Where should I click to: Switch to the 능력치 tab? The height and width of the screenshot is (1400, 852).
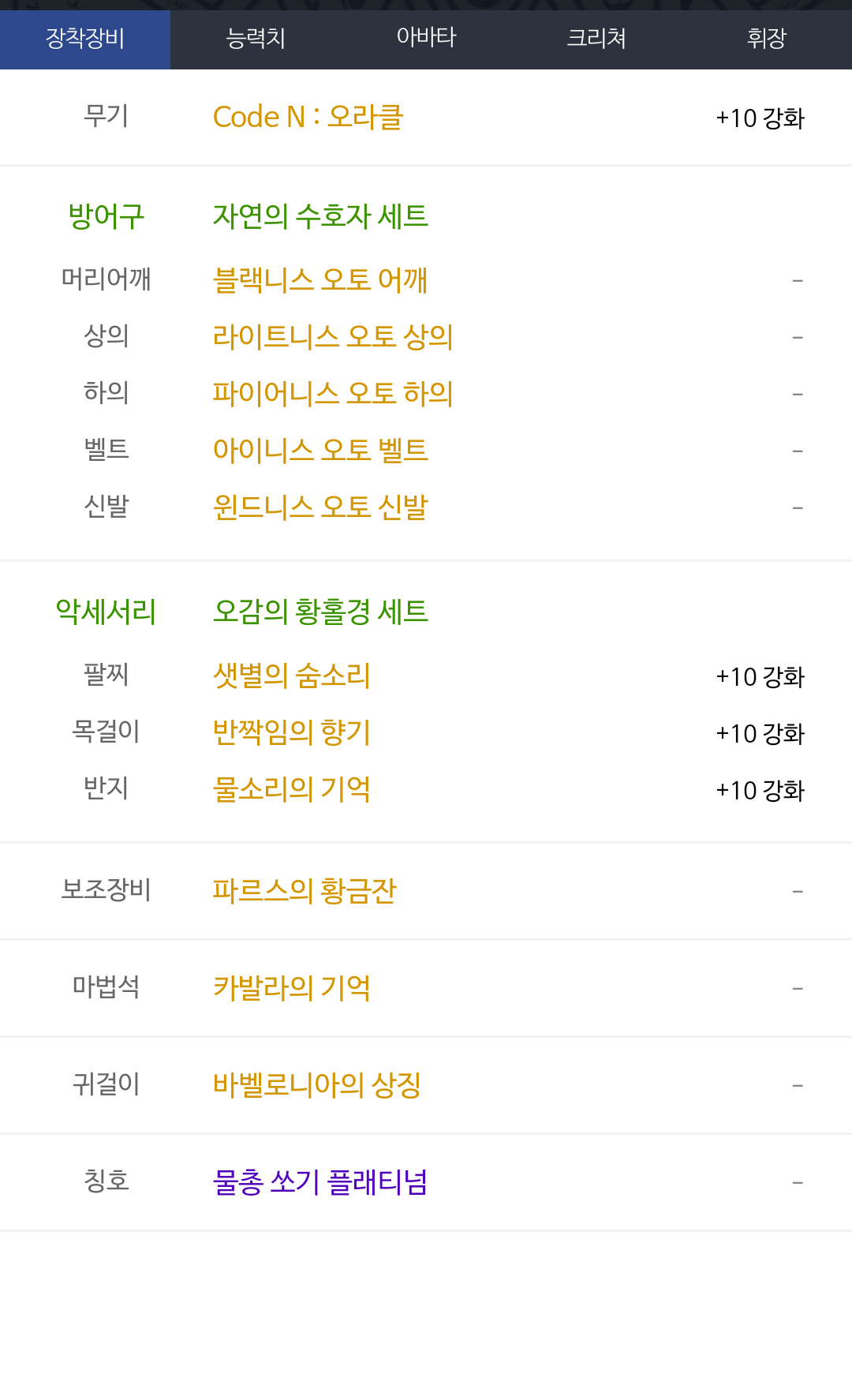pos(256,39)
